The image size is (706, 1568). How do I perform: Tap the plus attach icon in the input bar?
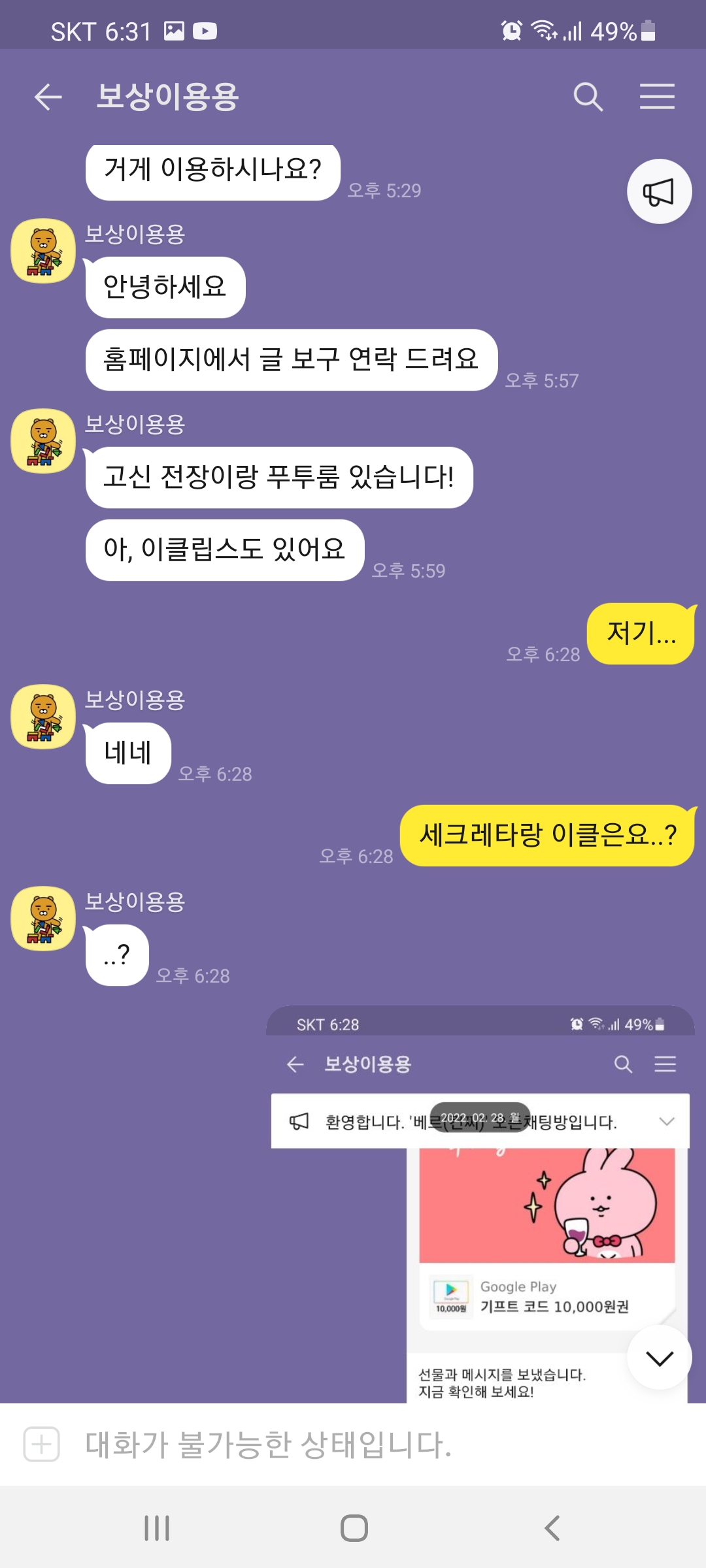pos(42,1444)
